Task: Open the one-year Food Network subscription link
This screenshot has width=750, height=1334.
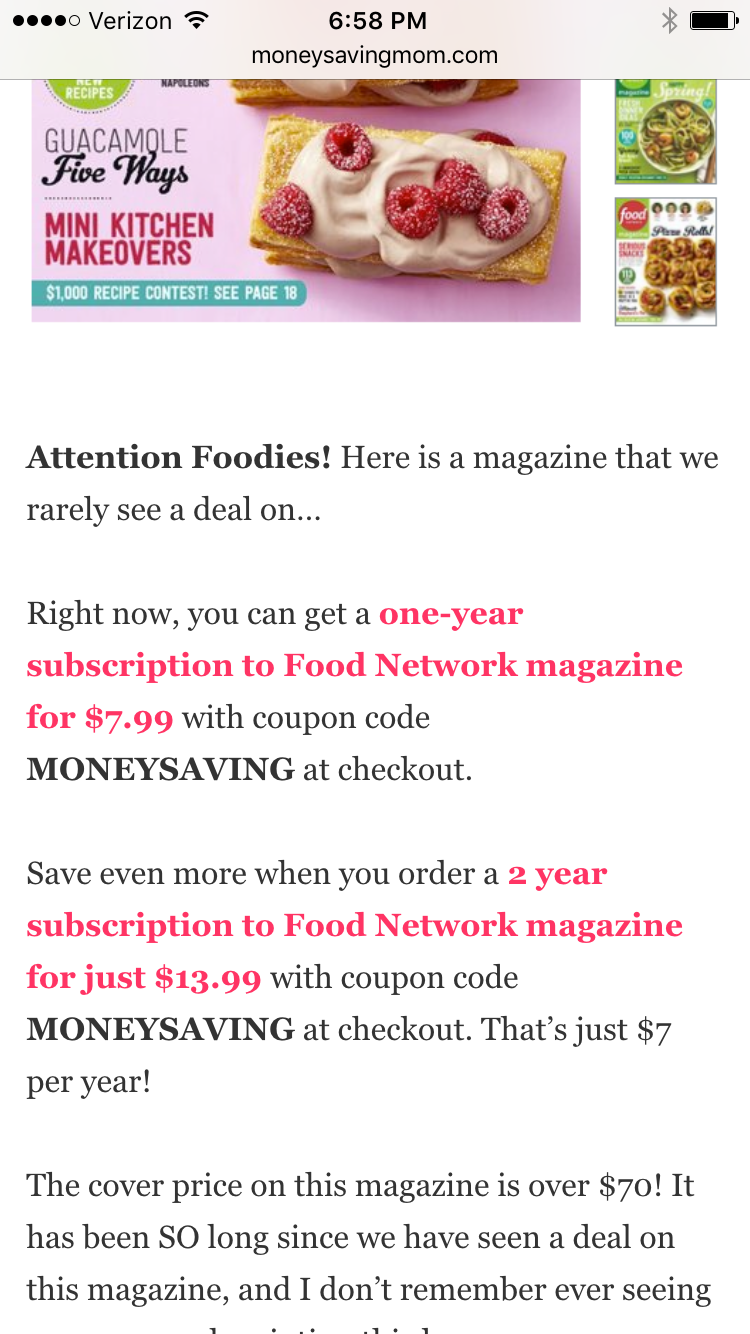Action: 354,665
